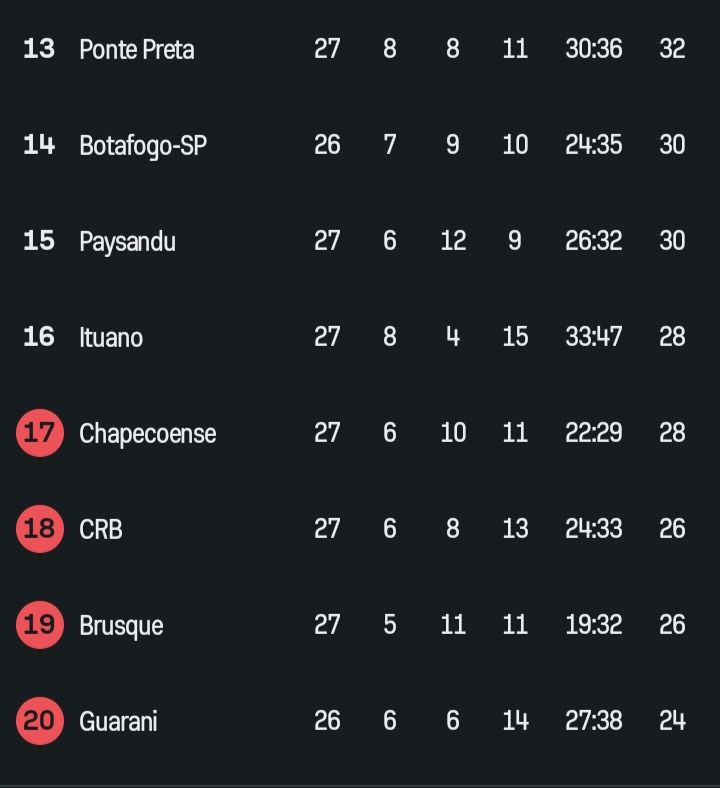The width and height of the screenshot is (720, 788).
Task: Open Paysandu team details
Action: tap(128, 241)
